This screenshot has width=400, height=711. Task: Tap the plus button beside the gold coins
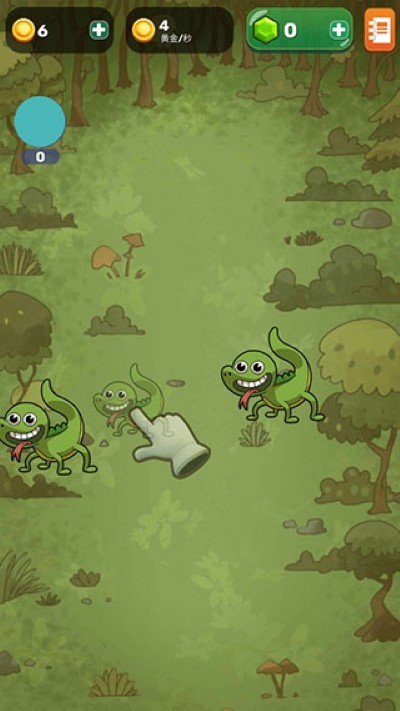pyautogui.click(x=99, y=30)
